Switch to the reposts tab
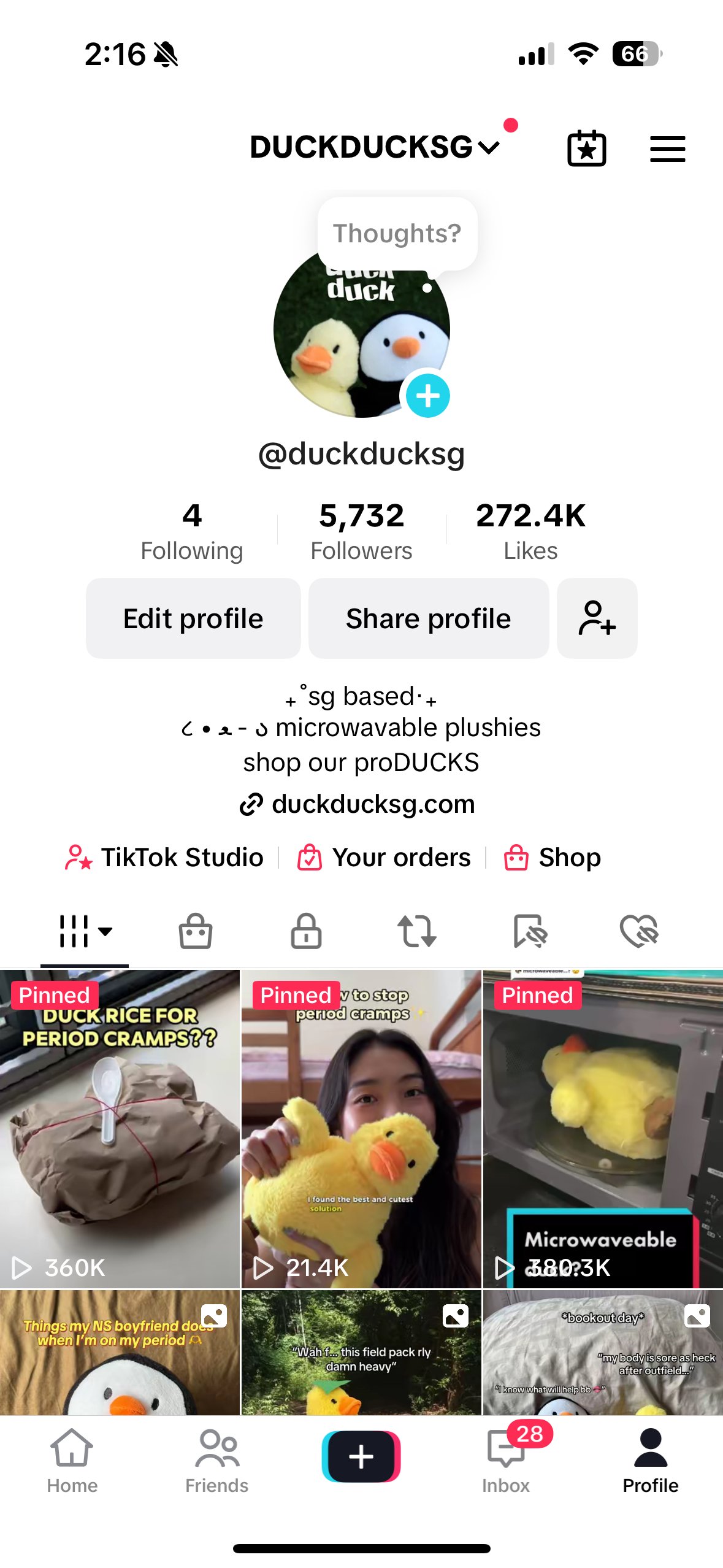Image resolution: width=723 pixels, height=1568 pixels. pyautogui.click(x=416, y=931)
